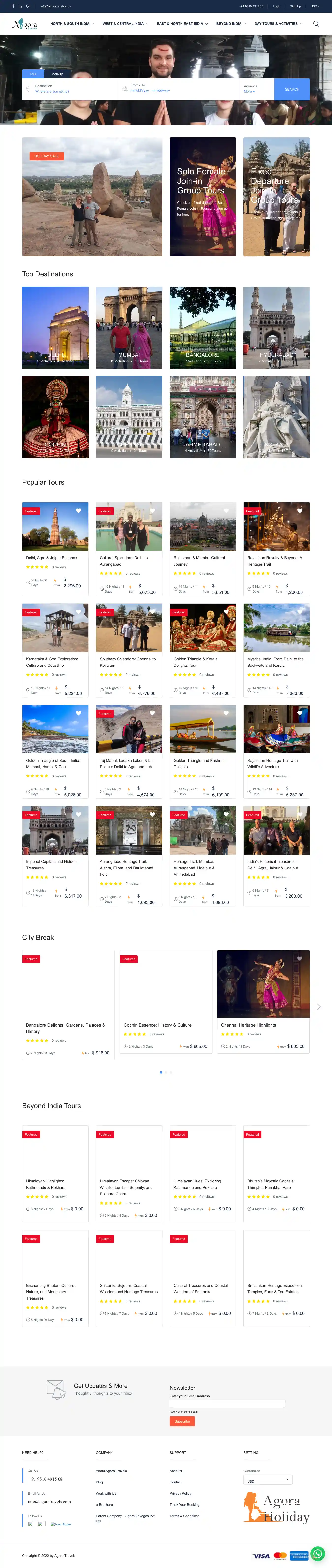
Task: Hit the blue Search button
Action: (292, 89)
